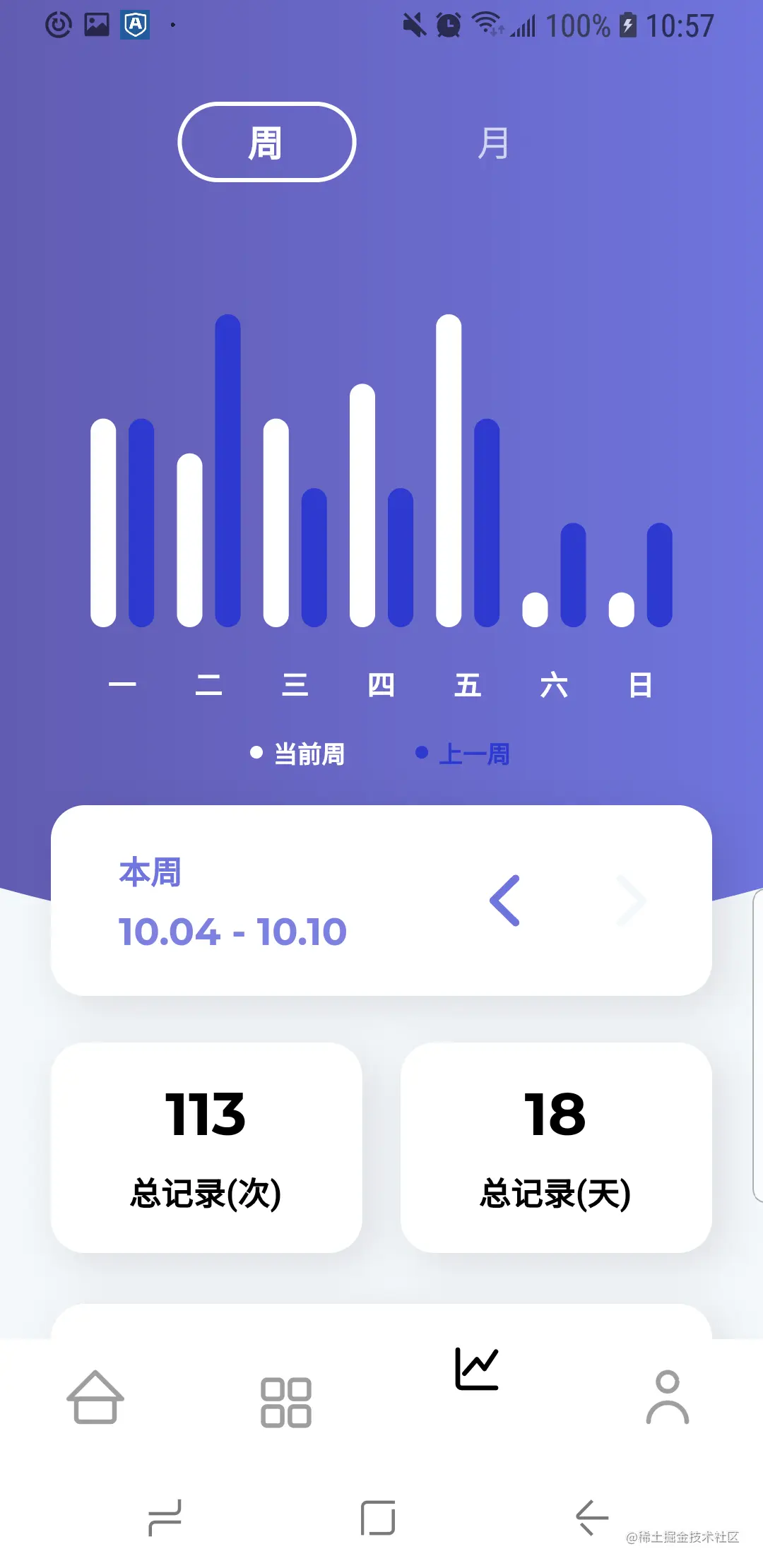Image resolution: width=763 pixels, height=1568 pixels.
Task: Open the profile tab
Action: coord(667,1398)
